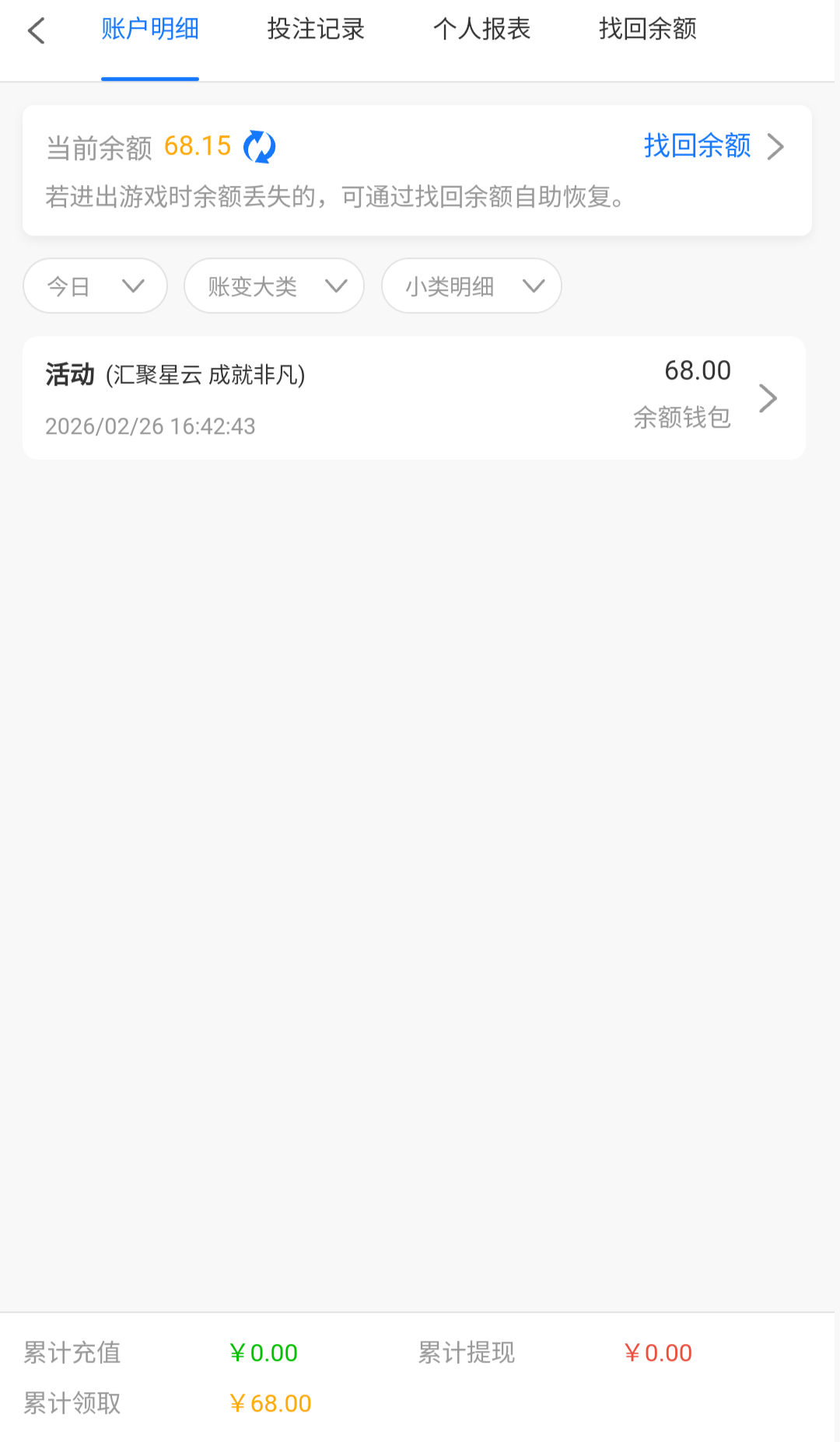This screenshot has width=840, height=1442.
Task: Open the 找回余额 tab
Action: click(647, 30)
